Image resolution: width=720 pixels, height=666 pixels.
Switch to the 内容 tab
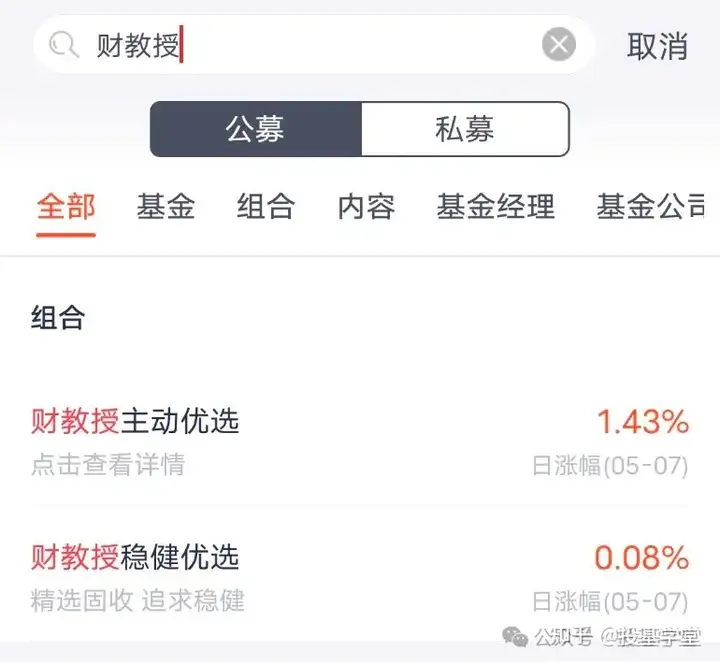pyautogui.click(x=366, y=207)
